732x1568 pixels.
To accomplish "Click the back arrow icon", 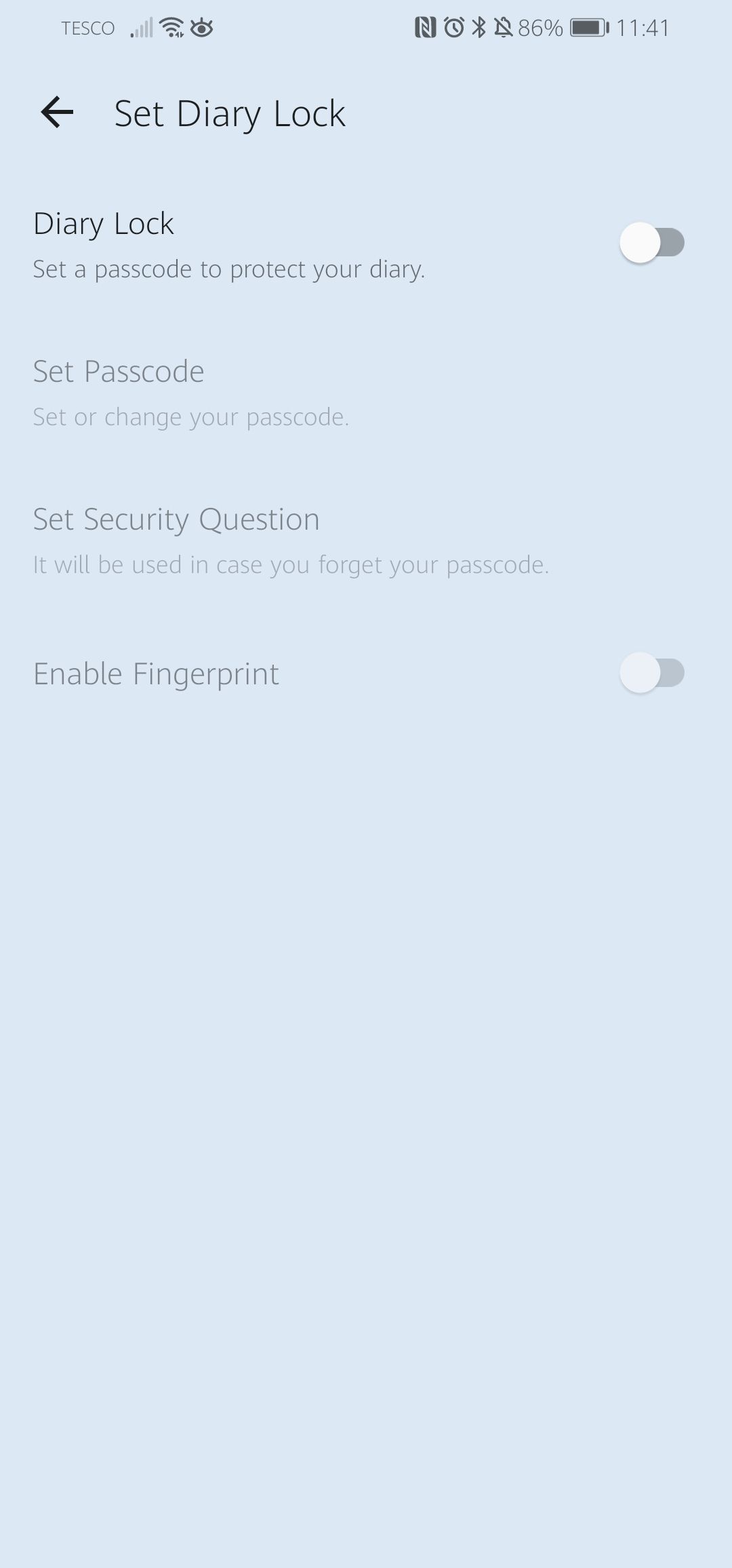I will pos(58,113).
